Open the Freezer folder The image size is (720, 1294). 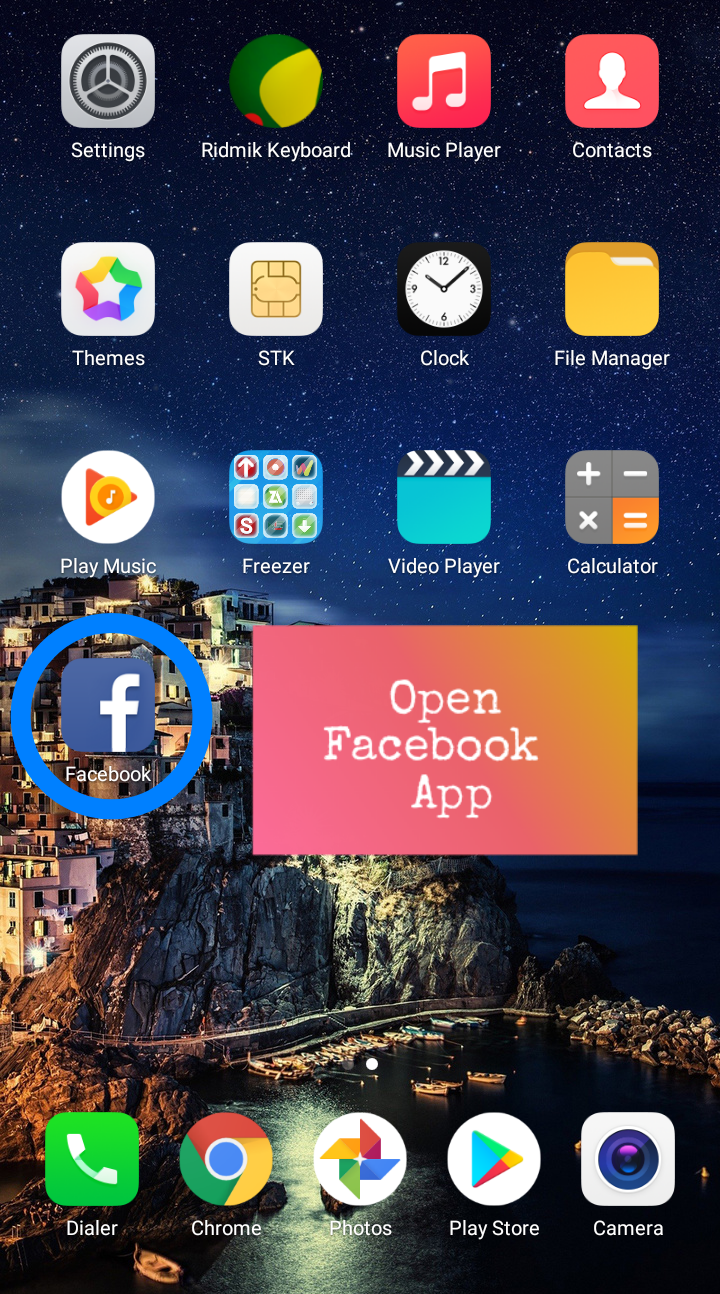(276, 498)
